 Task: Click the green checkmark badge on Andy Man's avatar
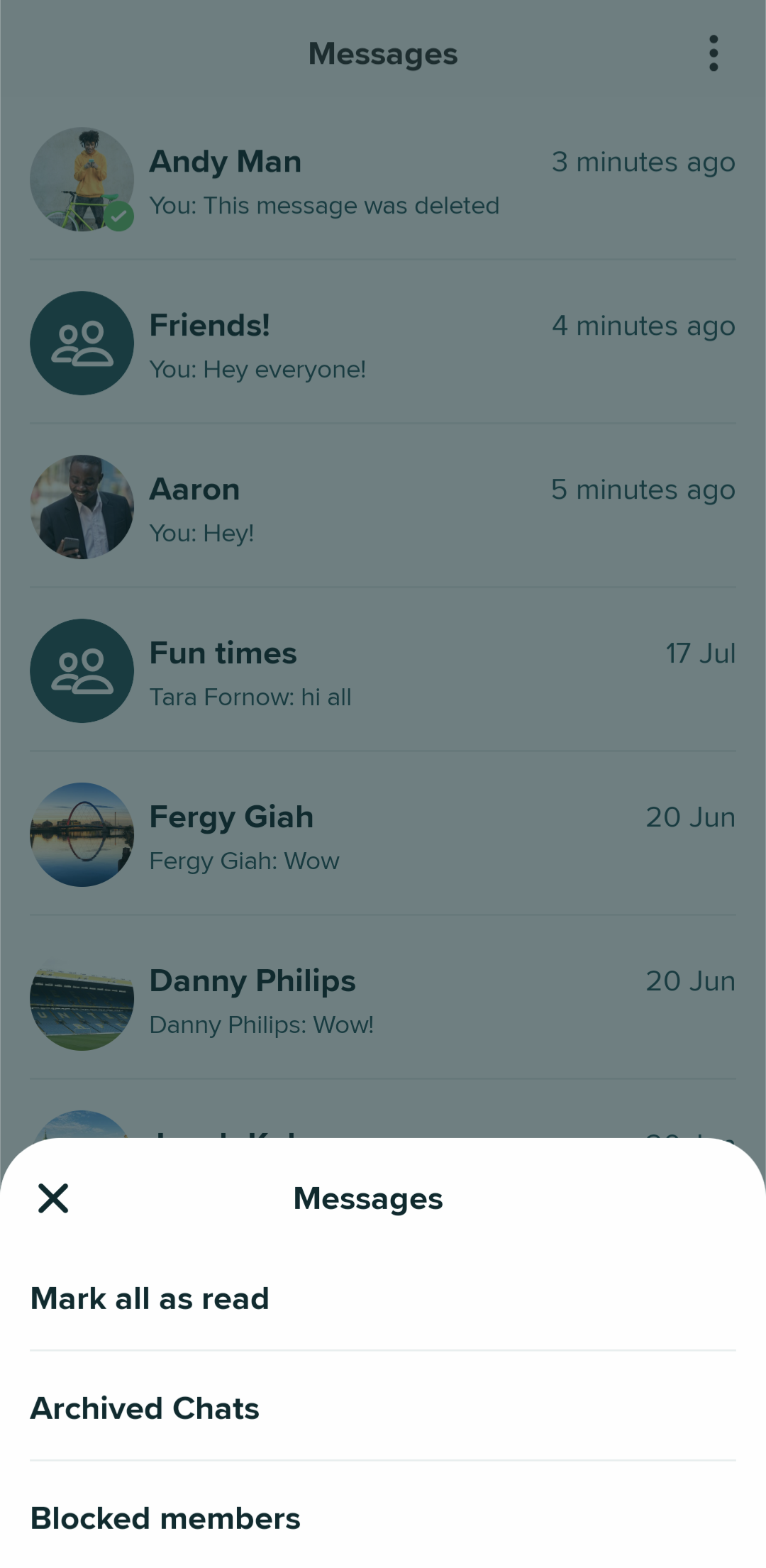coord(119,216)
